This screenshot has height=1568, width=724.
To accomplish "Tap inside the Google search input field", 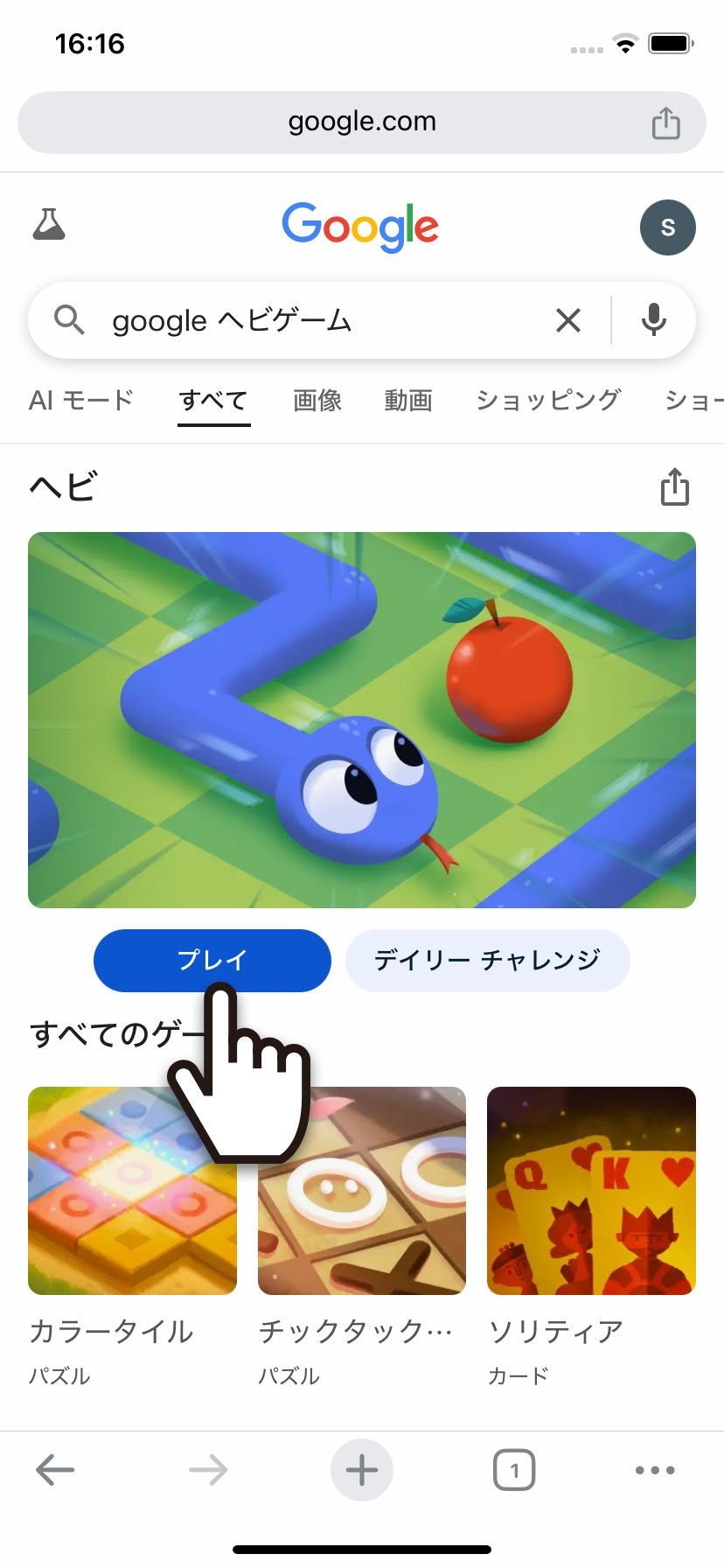I will point(306,320).
